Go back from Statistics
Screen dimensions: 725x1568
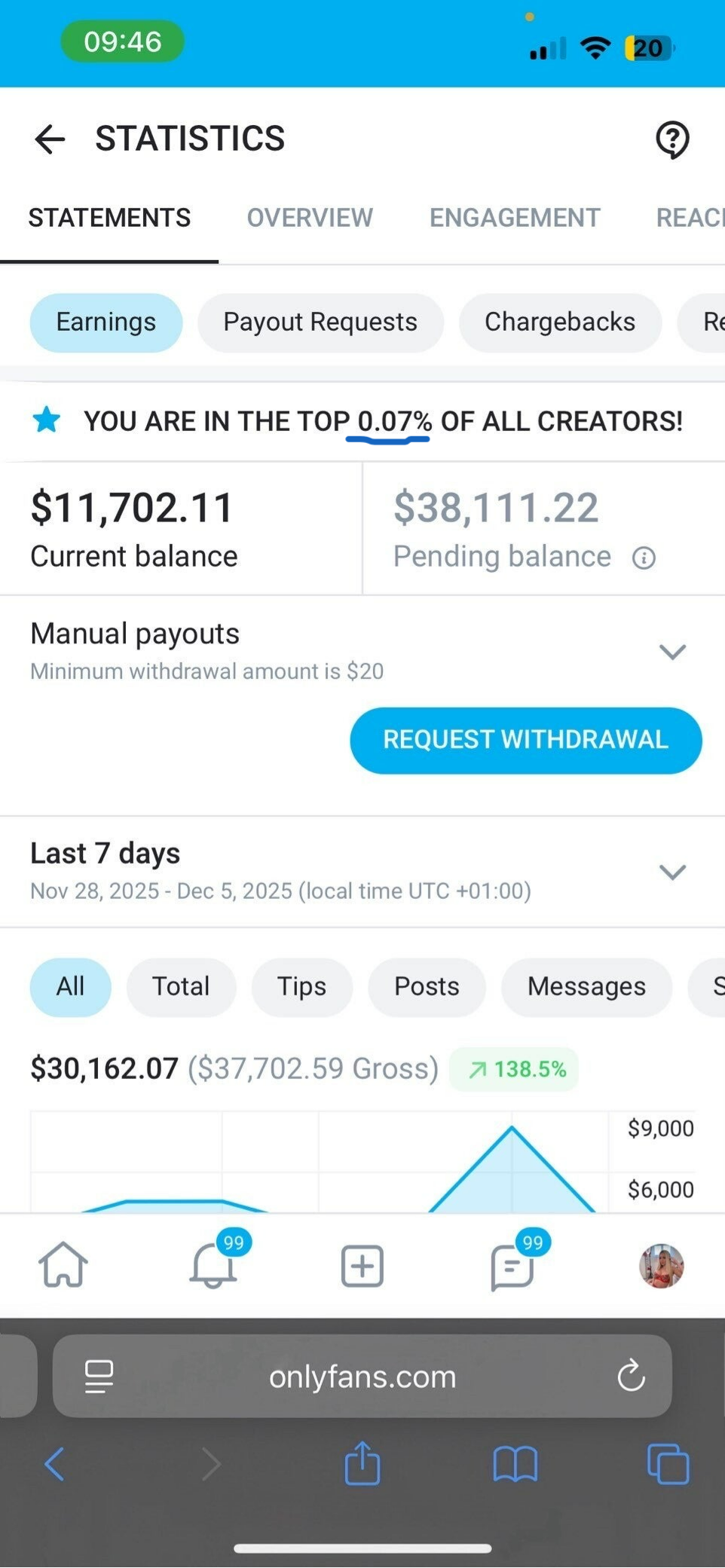click(x=50, y=139)
